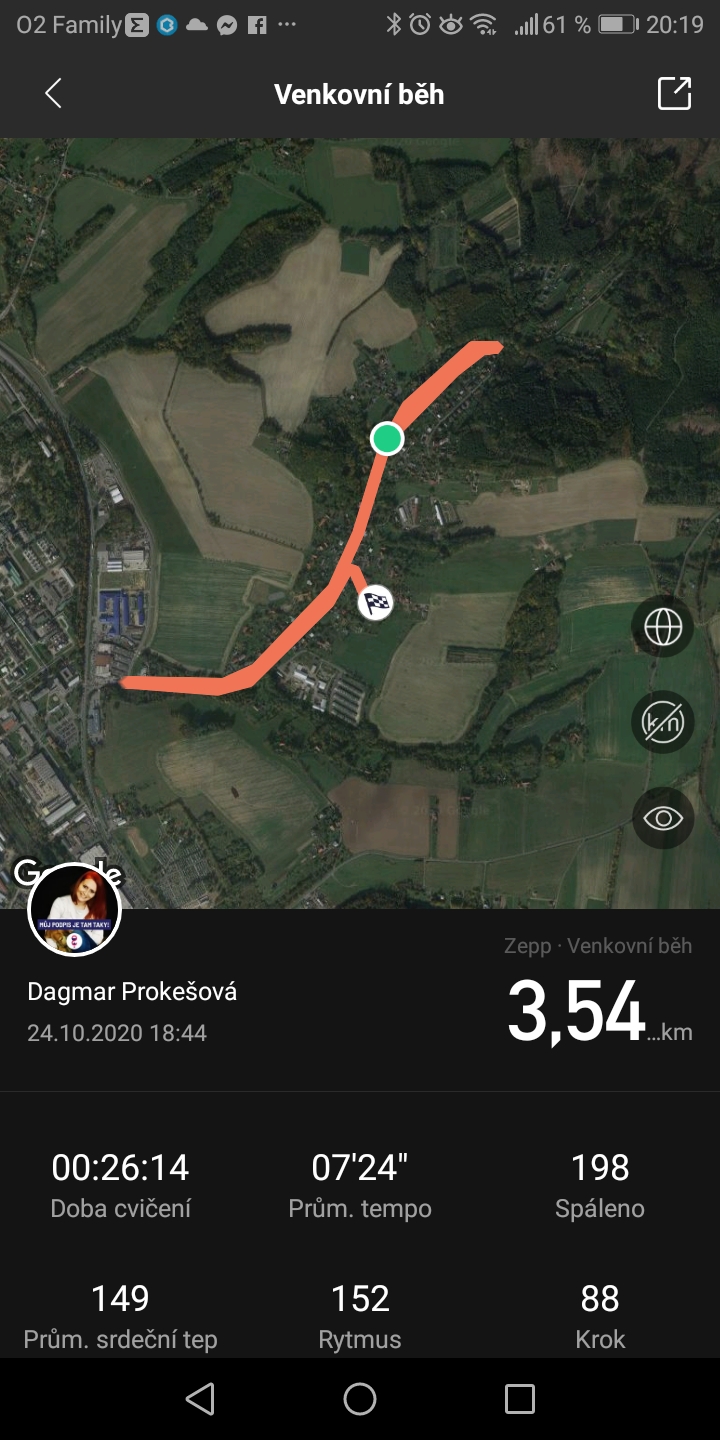Image resolution: width=720 pixels, height=1440 pixels.
Task: Tap the system home button
Action: click(x=360, y=1399)
